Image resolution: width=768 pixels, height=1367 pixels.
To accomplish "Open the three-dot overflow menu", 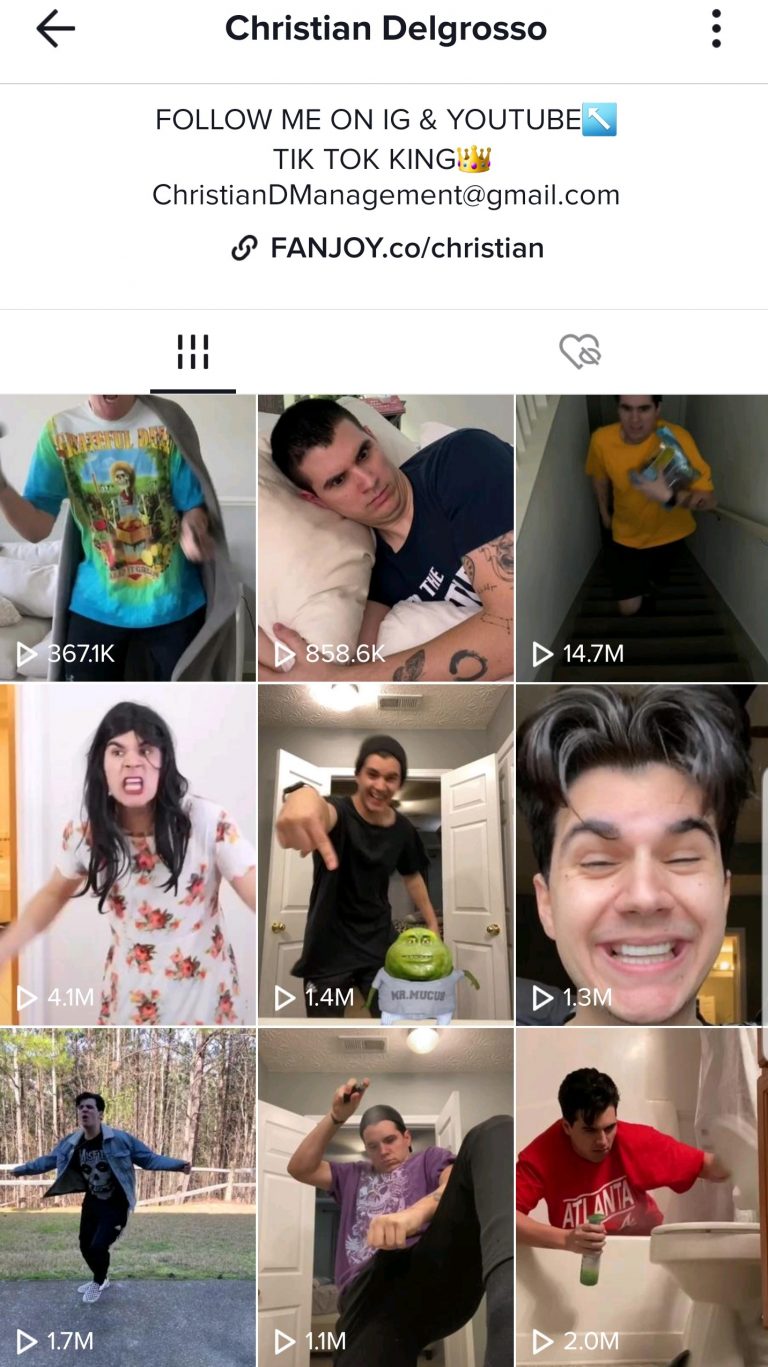I will (716, 29).
